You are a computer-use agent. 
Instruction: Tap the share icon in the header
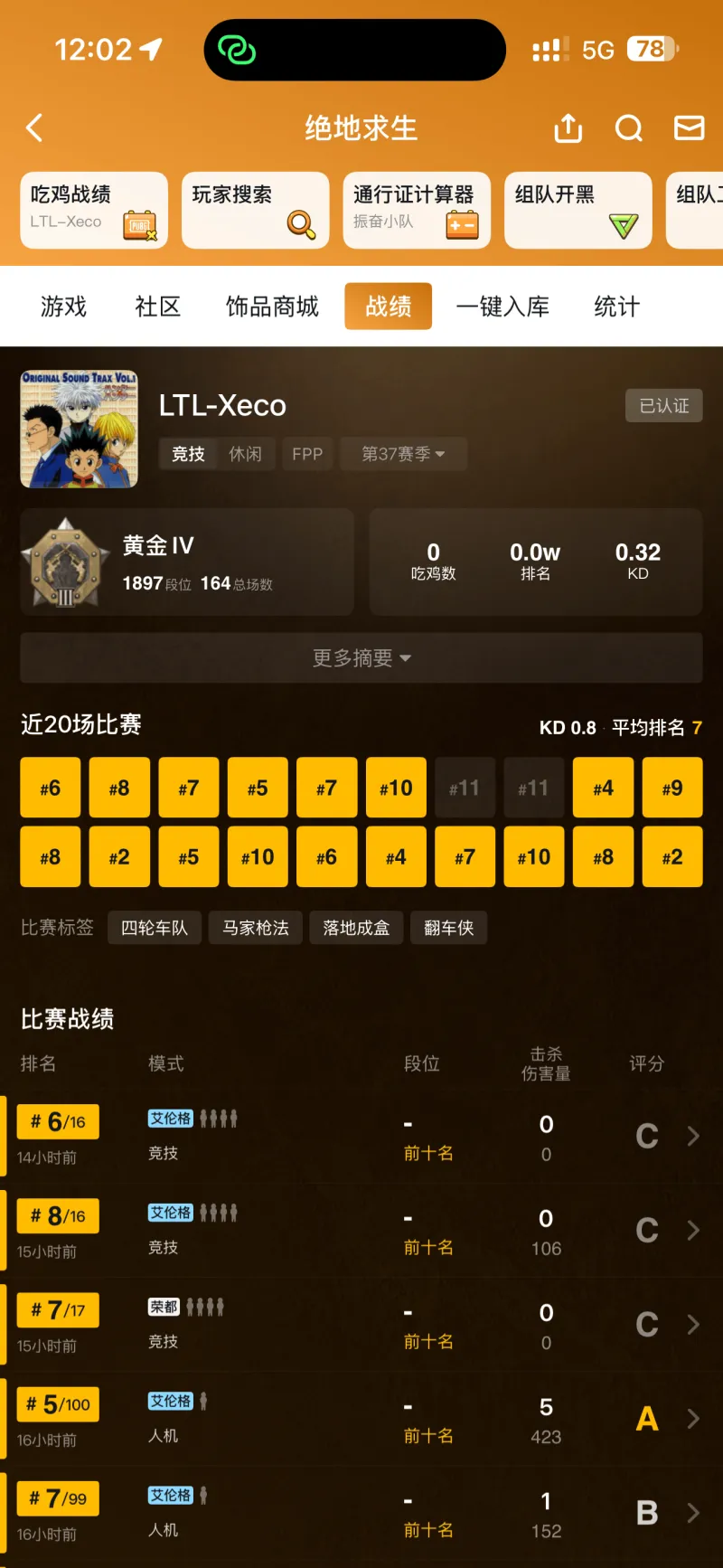pyautogui.click(x=568, y=128)
